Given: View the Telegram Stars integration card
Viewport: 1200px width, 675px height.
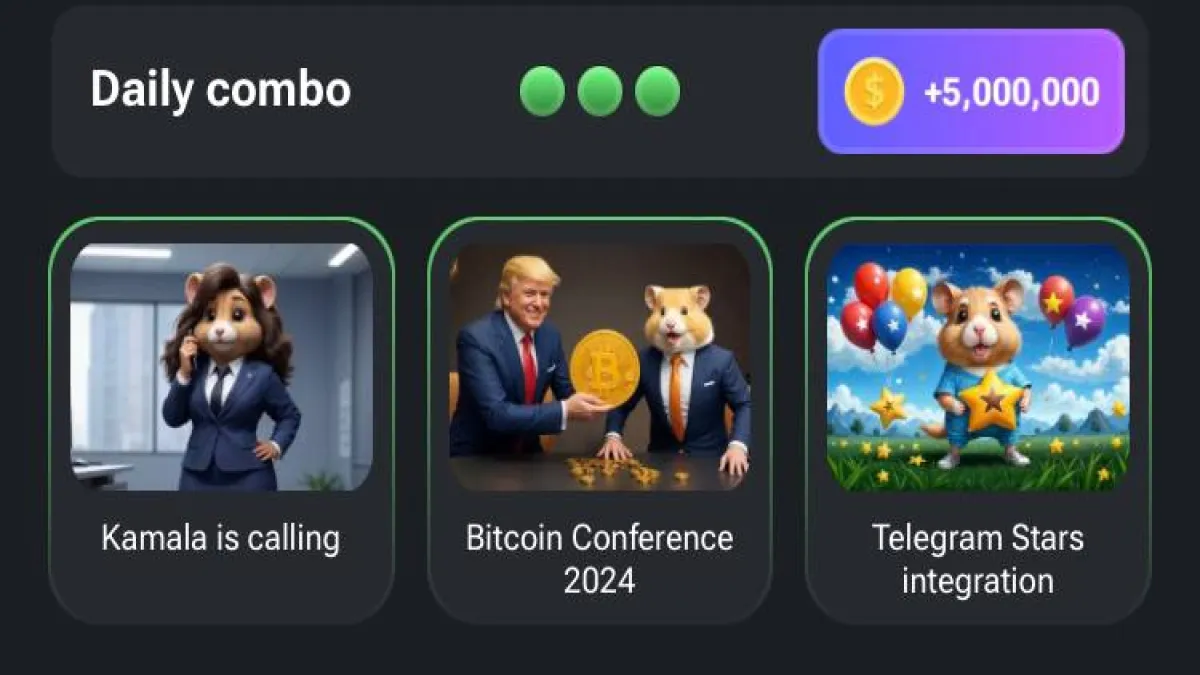Looking at the screenshot, I should 977,418.
